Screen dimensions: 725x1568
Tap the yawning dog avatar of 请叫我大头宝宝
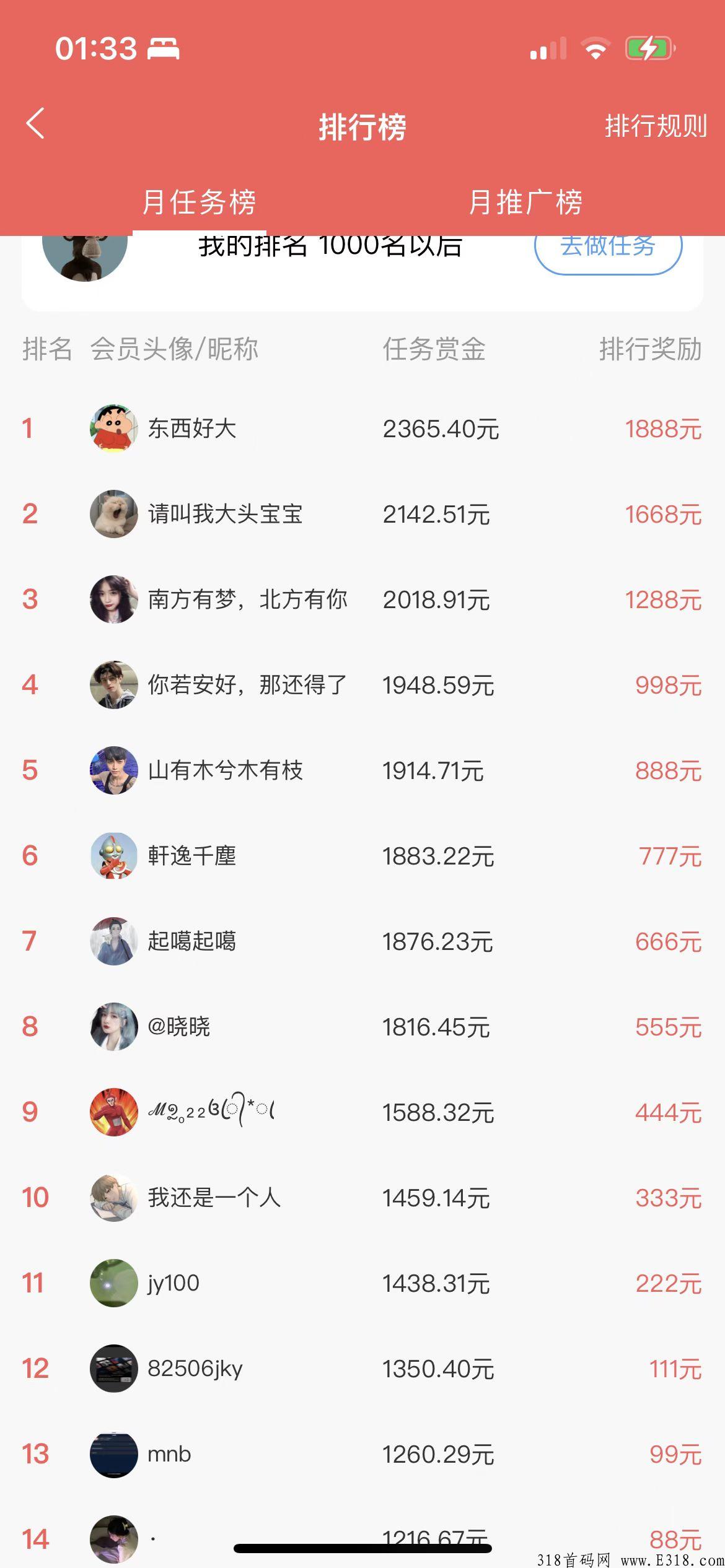[x=114, y=515]
